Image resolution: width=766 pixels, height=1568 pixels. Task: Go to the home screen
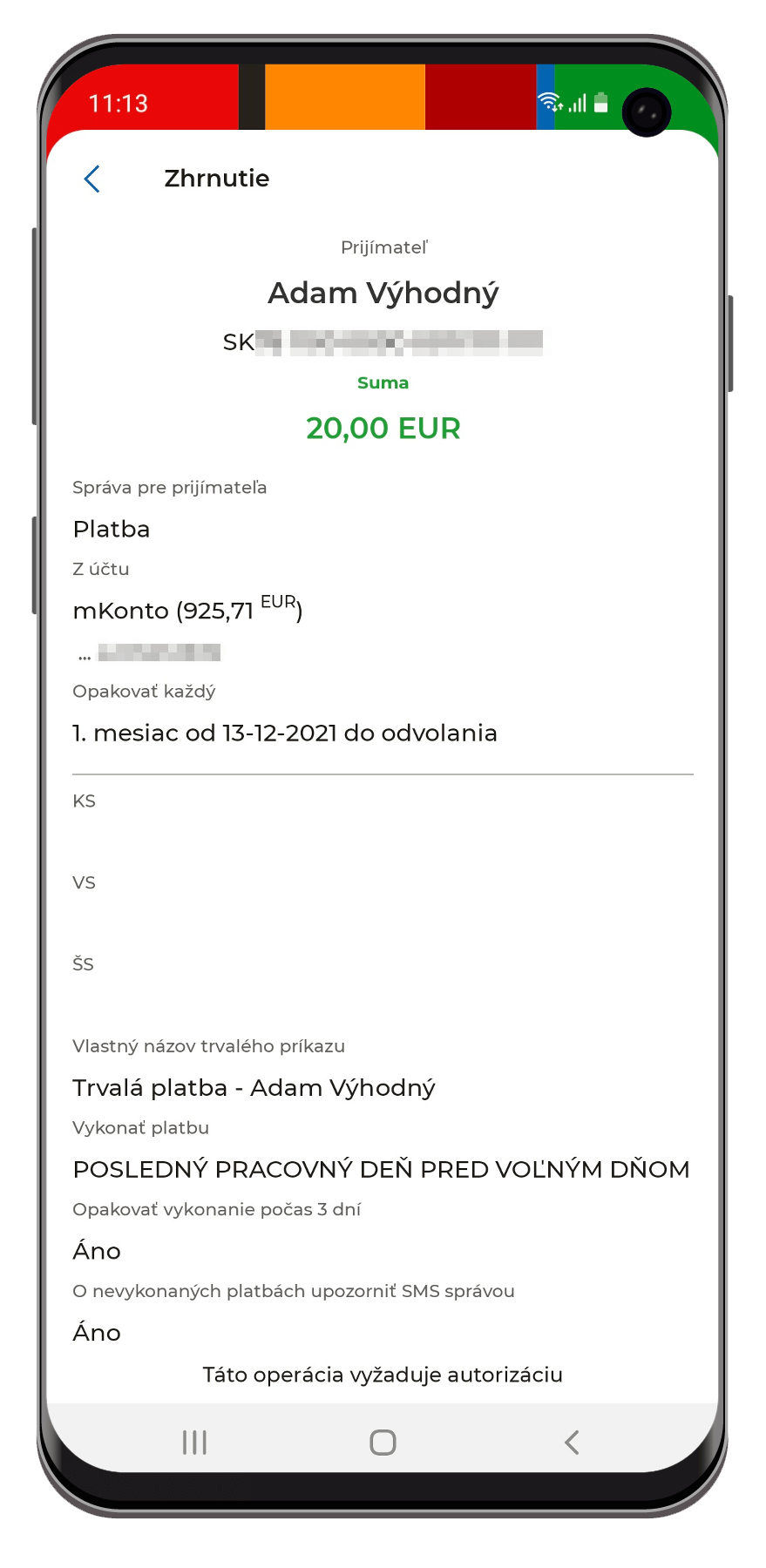(x=383, y=1443)
